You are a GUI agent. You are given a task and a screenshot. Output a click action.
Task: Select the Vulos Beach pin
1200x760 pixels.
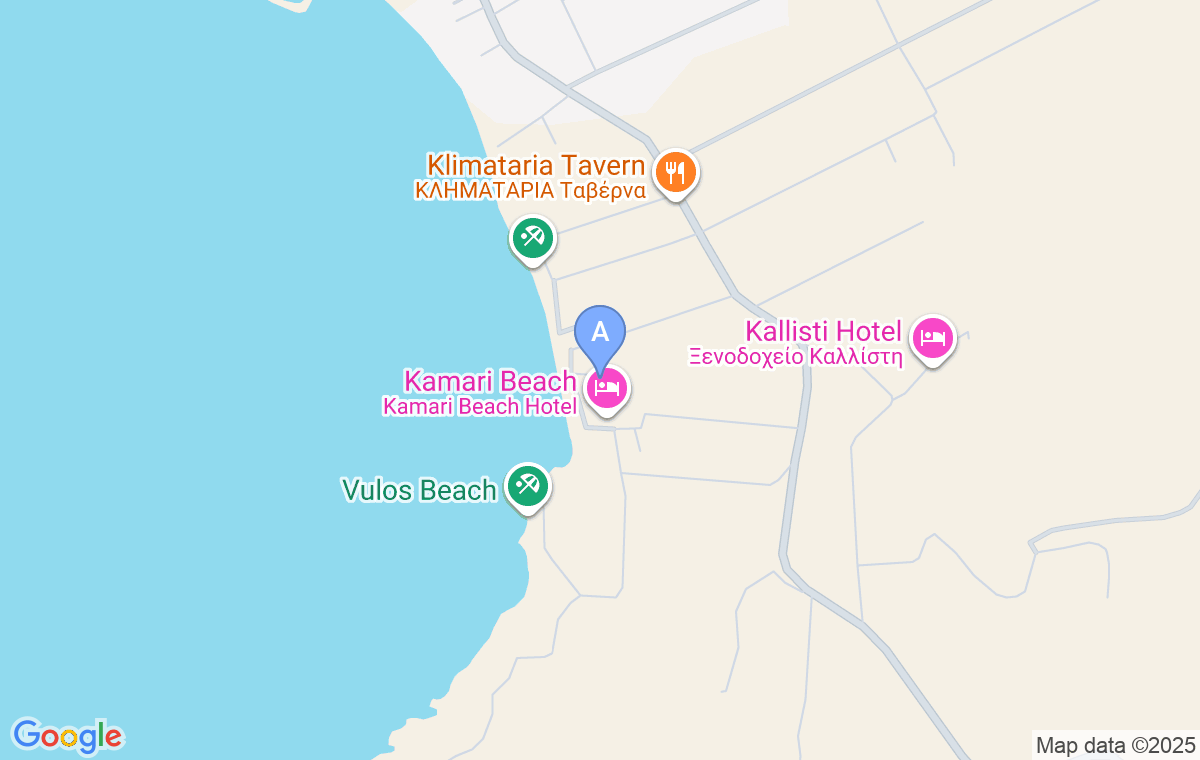tap(527, 486)
